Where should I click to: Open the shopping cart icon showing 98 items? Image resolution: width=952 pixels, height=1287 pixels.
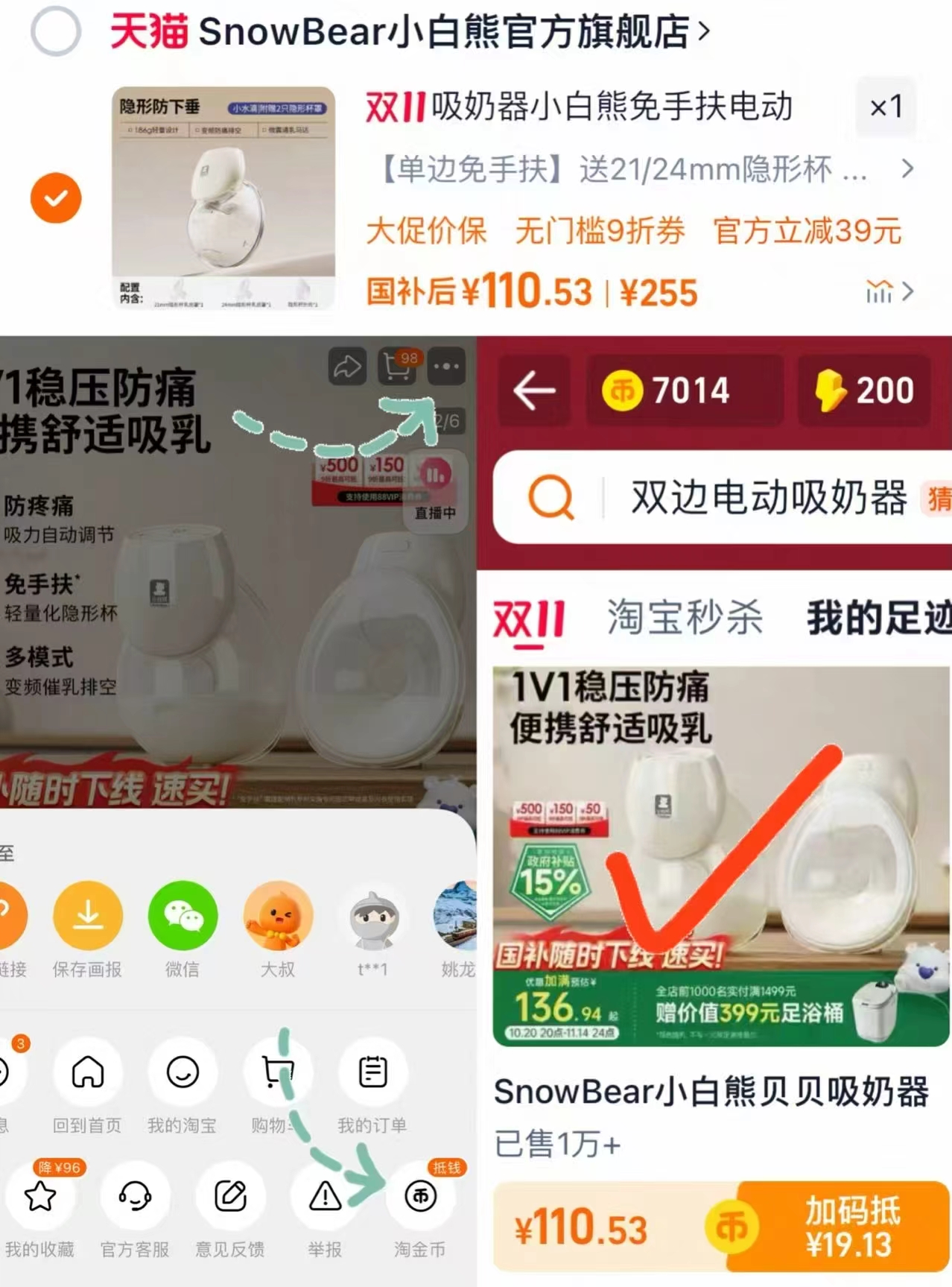click(x=396, y=367)
